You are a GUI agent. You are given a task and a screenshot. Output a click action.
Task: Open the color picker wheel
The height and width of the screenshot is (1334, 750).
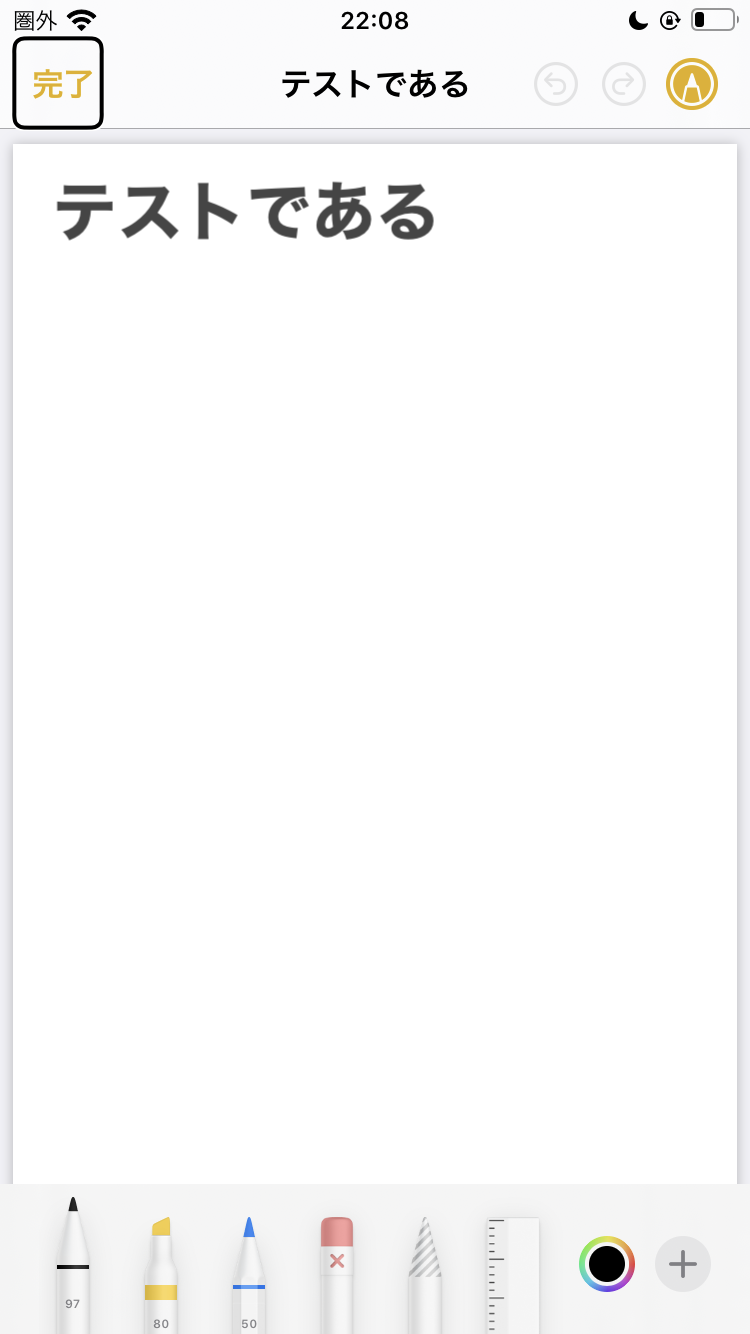click(607, 1264)
